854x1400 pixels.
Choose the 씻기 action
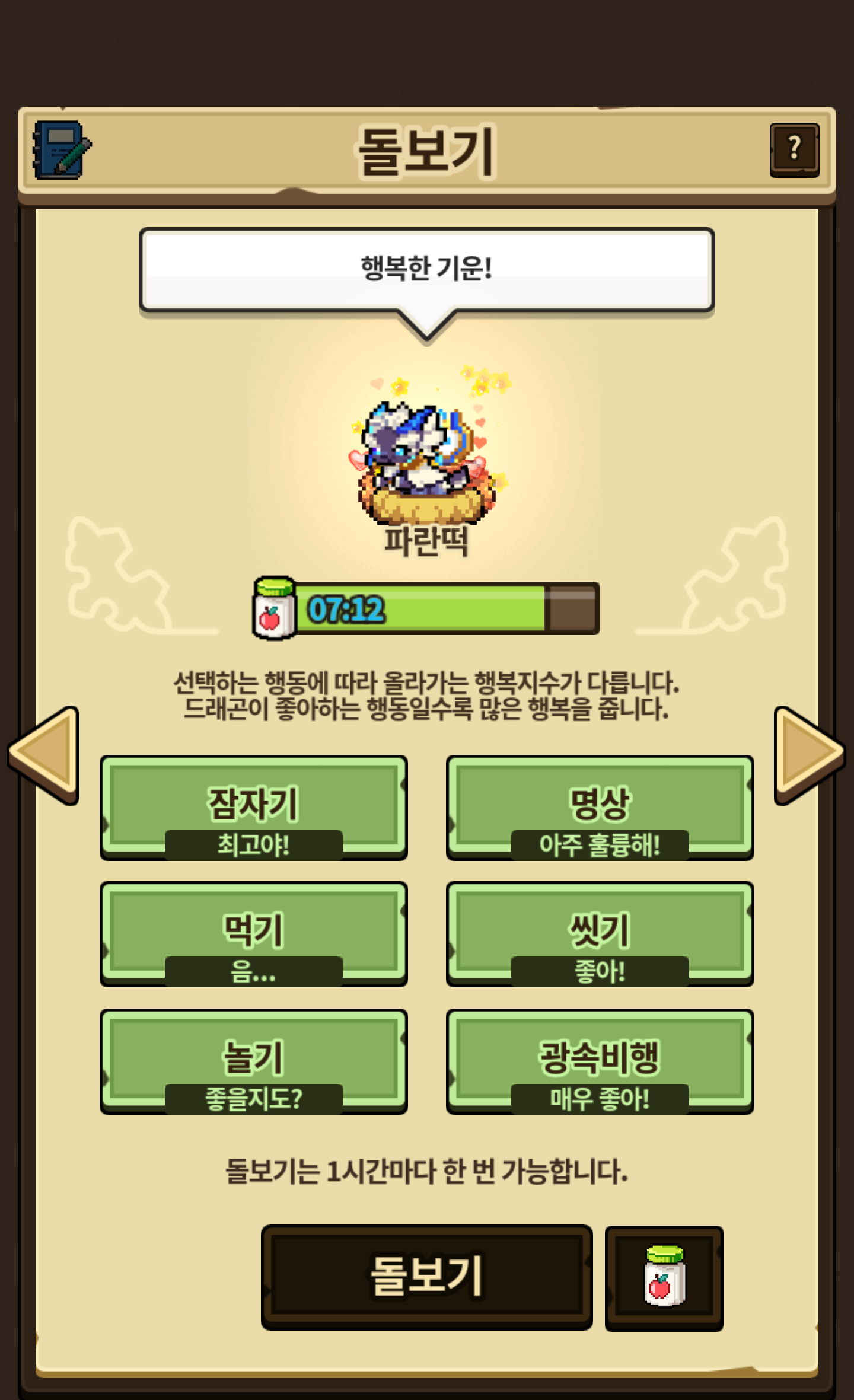[x=600, y=934]
